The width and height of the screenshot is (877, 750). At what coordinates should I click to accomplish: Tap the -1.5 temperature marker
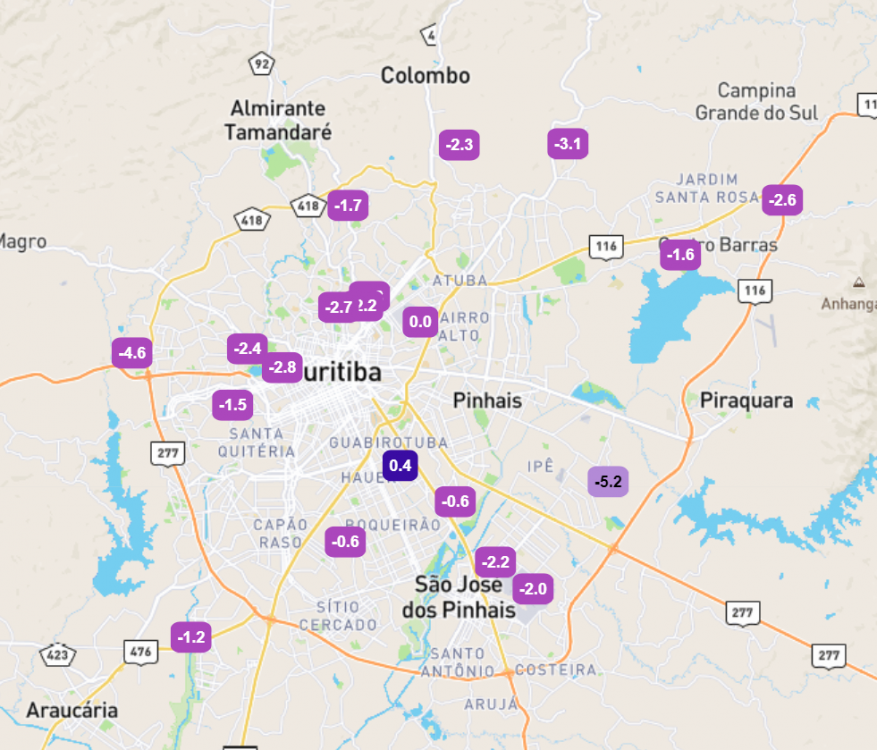click(232, 405)
